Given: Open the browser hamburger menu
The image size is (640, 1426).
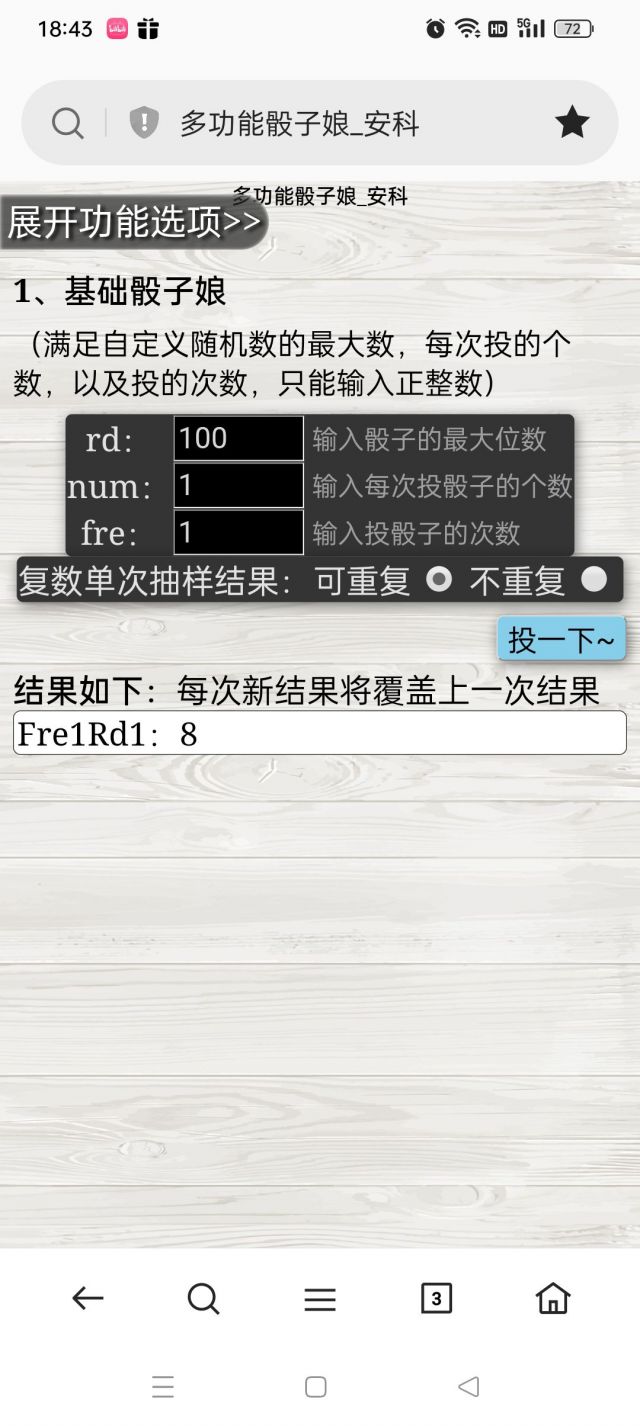Looking at the screenshot, I should (x=320, y=1298).
